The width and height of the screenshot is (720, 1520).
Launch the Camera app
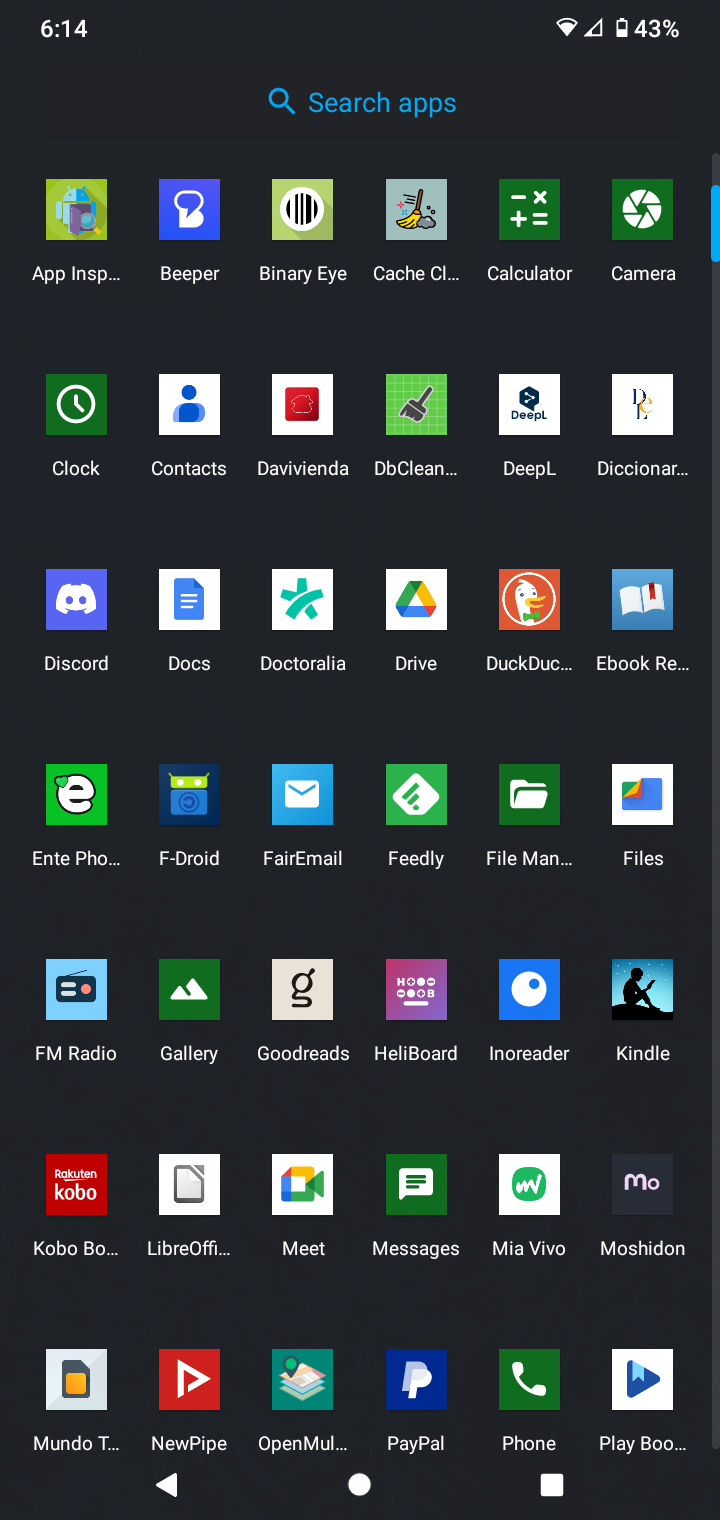(x=642, y=210)
